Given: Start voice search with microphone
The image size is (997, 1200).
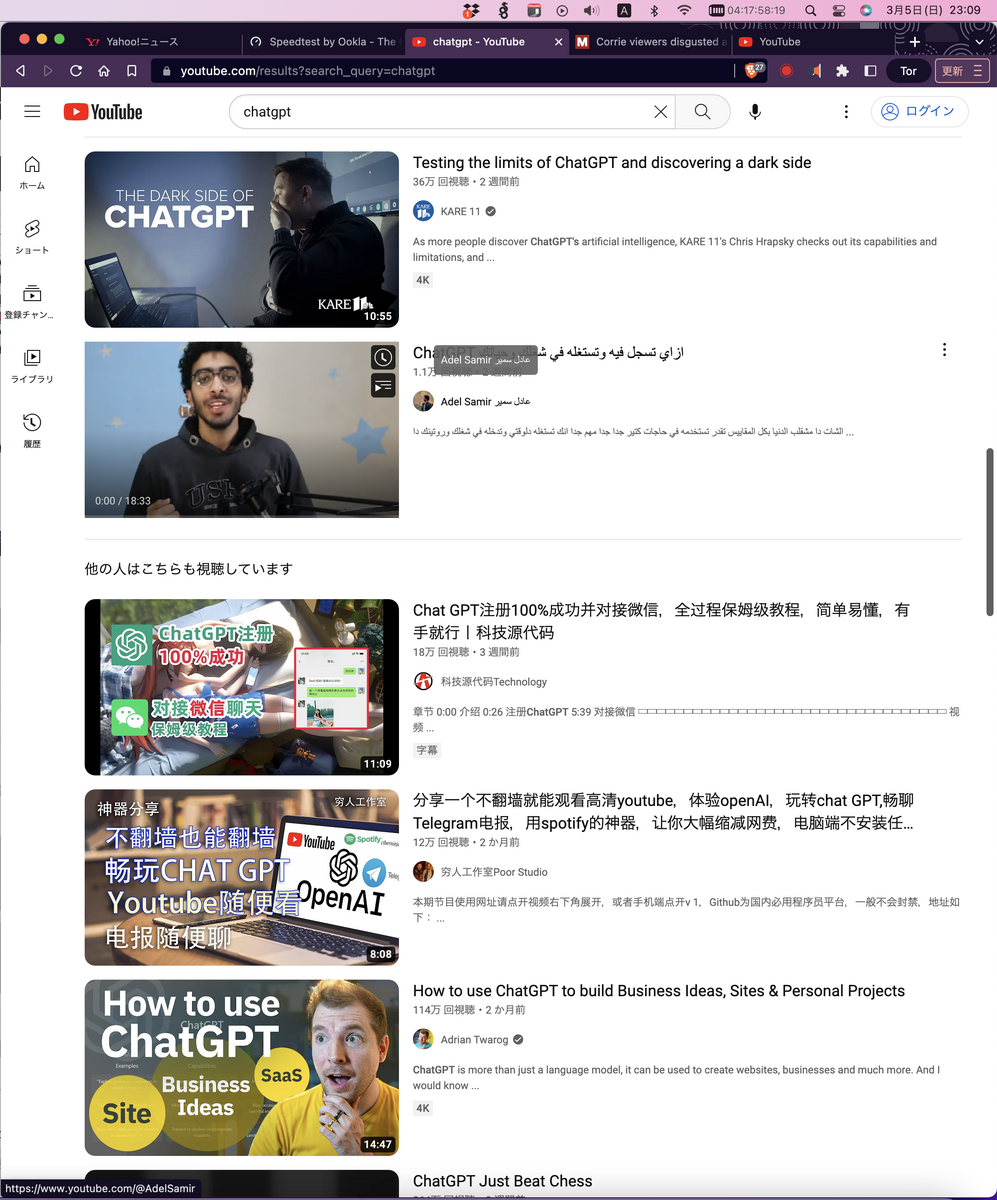Looking at the screenshot, I should tap(755, 112).
